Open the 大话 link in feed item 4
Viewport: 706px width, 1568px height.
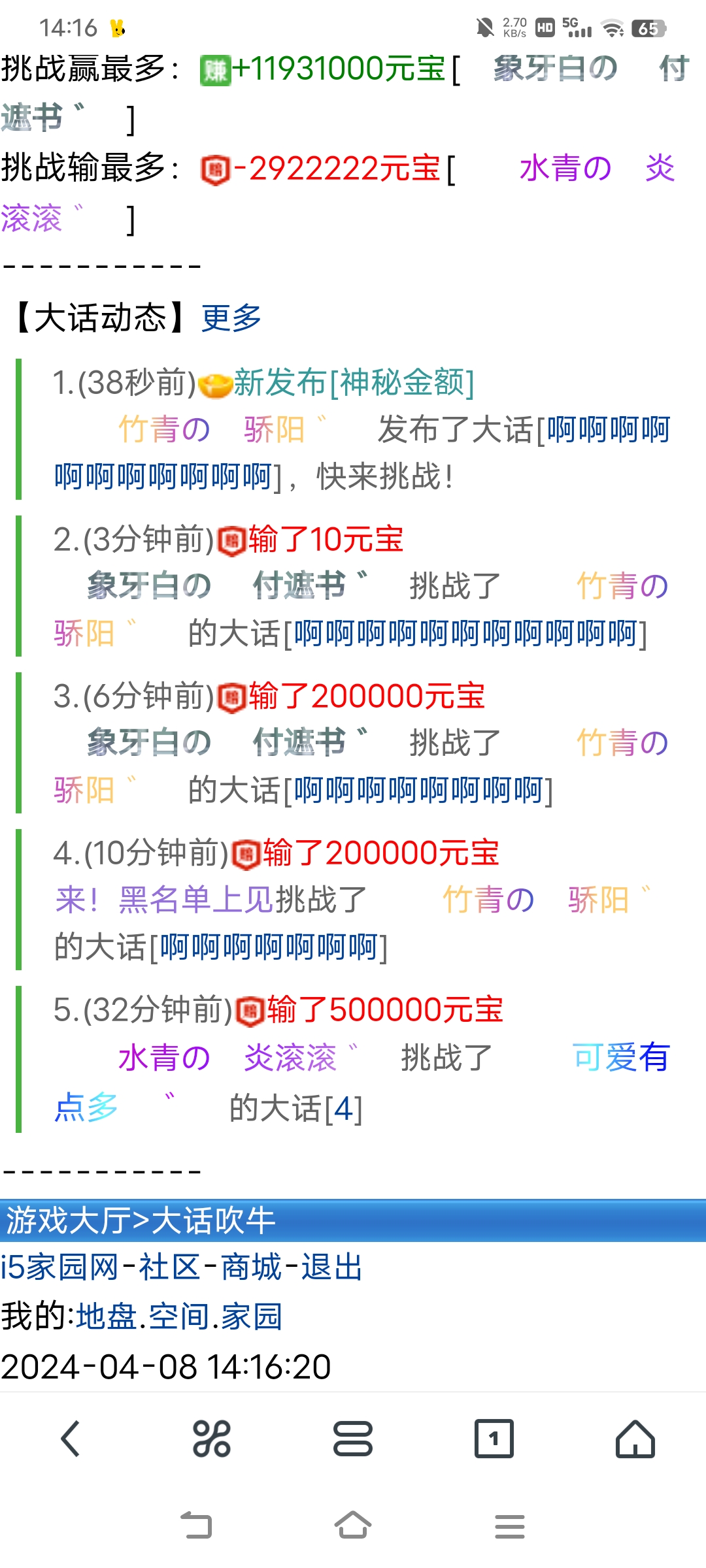(x=268, y=947)
